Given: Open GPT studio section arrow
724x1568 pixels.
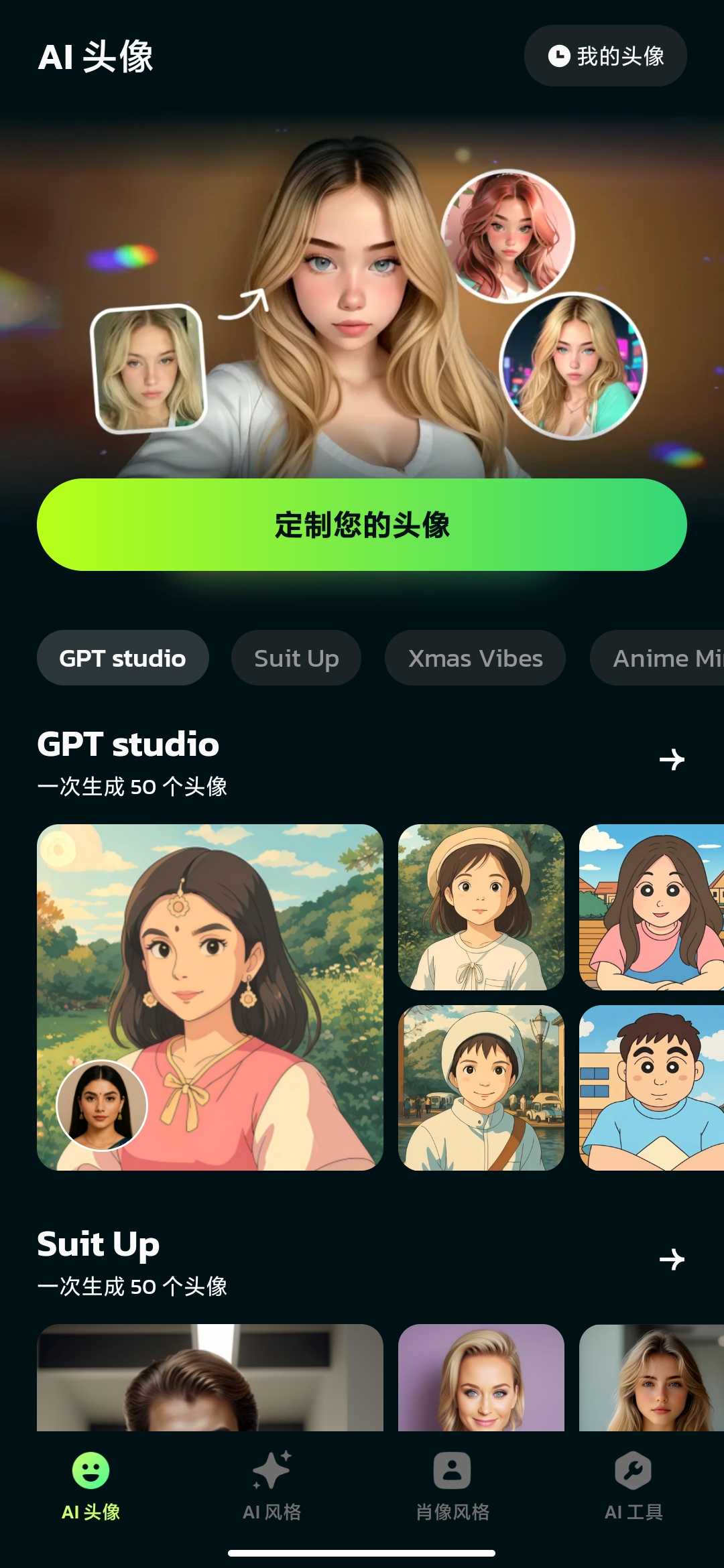Looking at the screenshot, I should point(672,759).
